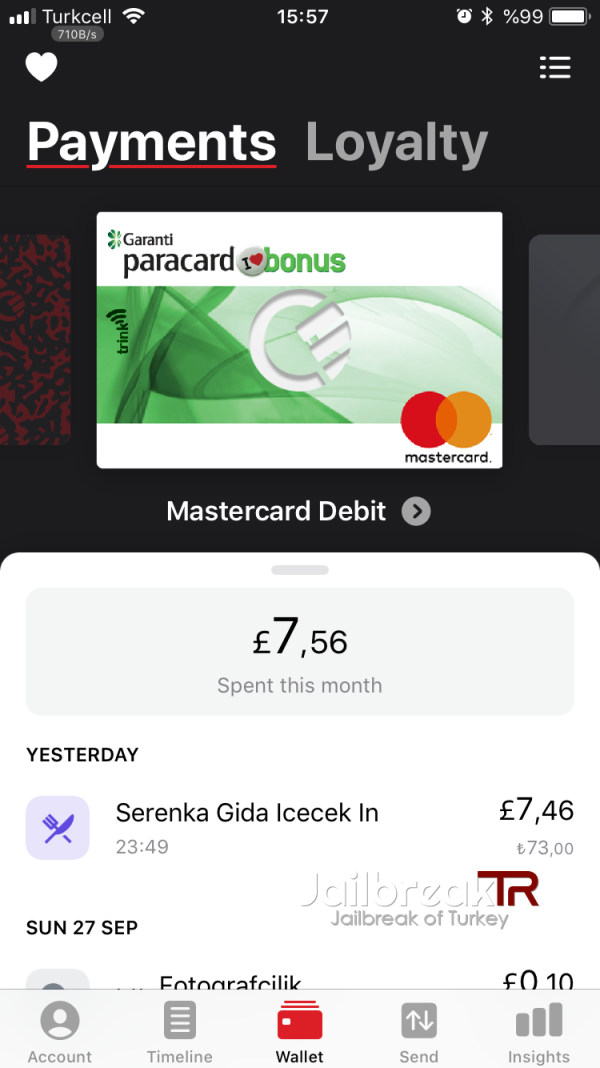Open the list menu icon

pyautogui.click(x=555, y=67)
